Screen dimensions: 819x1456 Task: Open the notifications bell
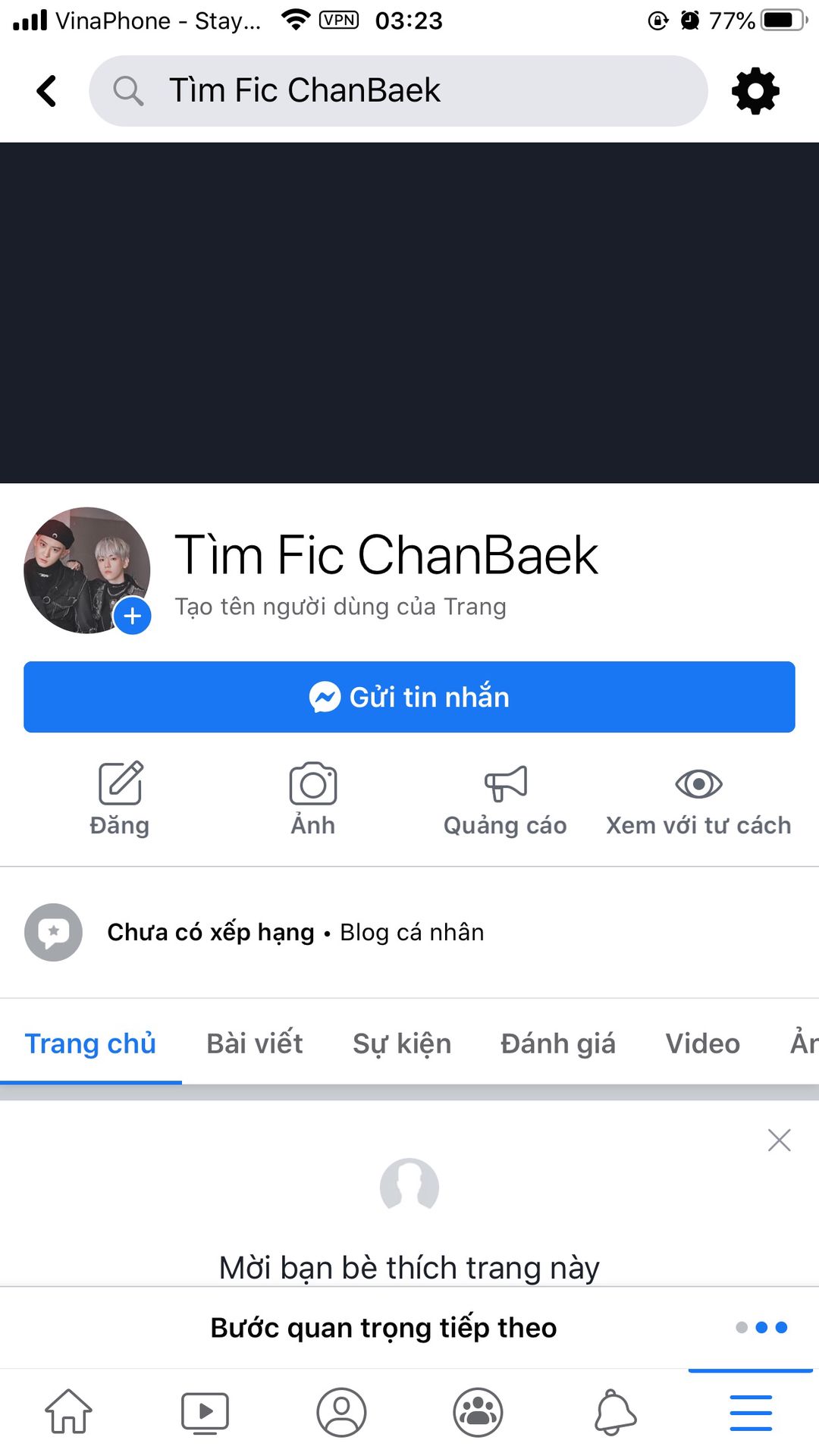tap(614, 1412)
